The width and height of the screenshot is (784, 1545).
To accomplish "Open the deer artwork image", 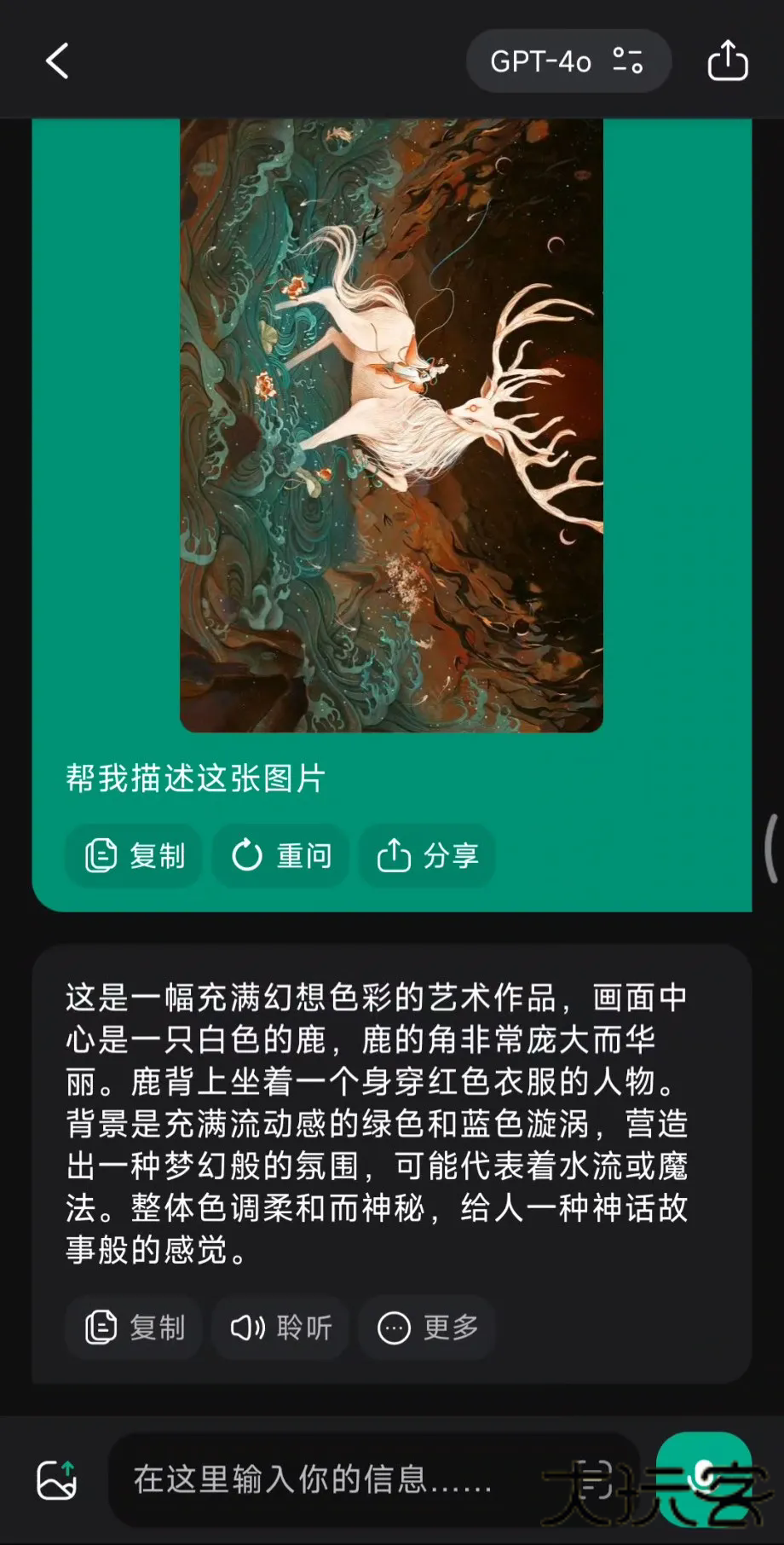I will (x=391, y=425).
